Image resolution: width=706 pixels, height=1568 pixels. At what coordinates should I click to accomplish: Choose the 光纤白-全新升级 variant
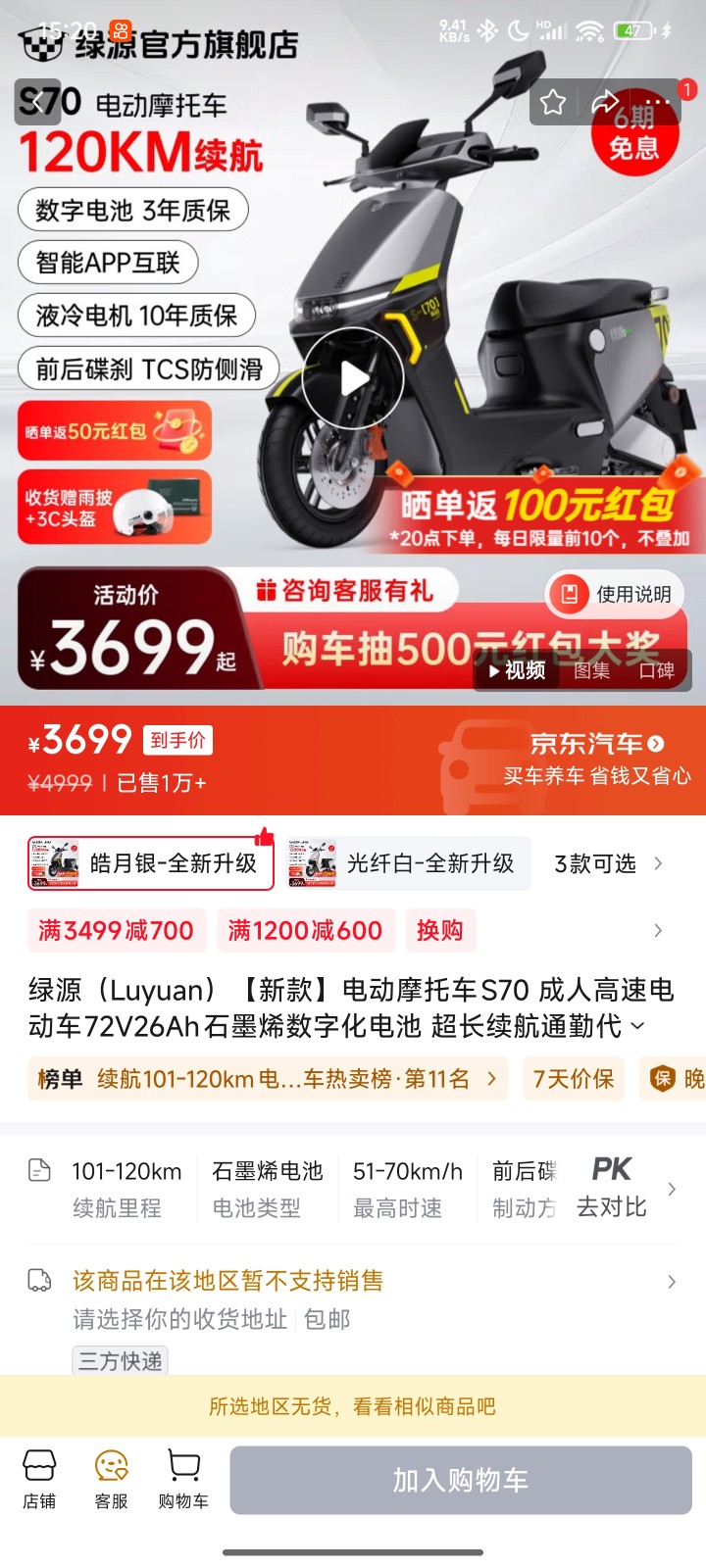point(407,863)
